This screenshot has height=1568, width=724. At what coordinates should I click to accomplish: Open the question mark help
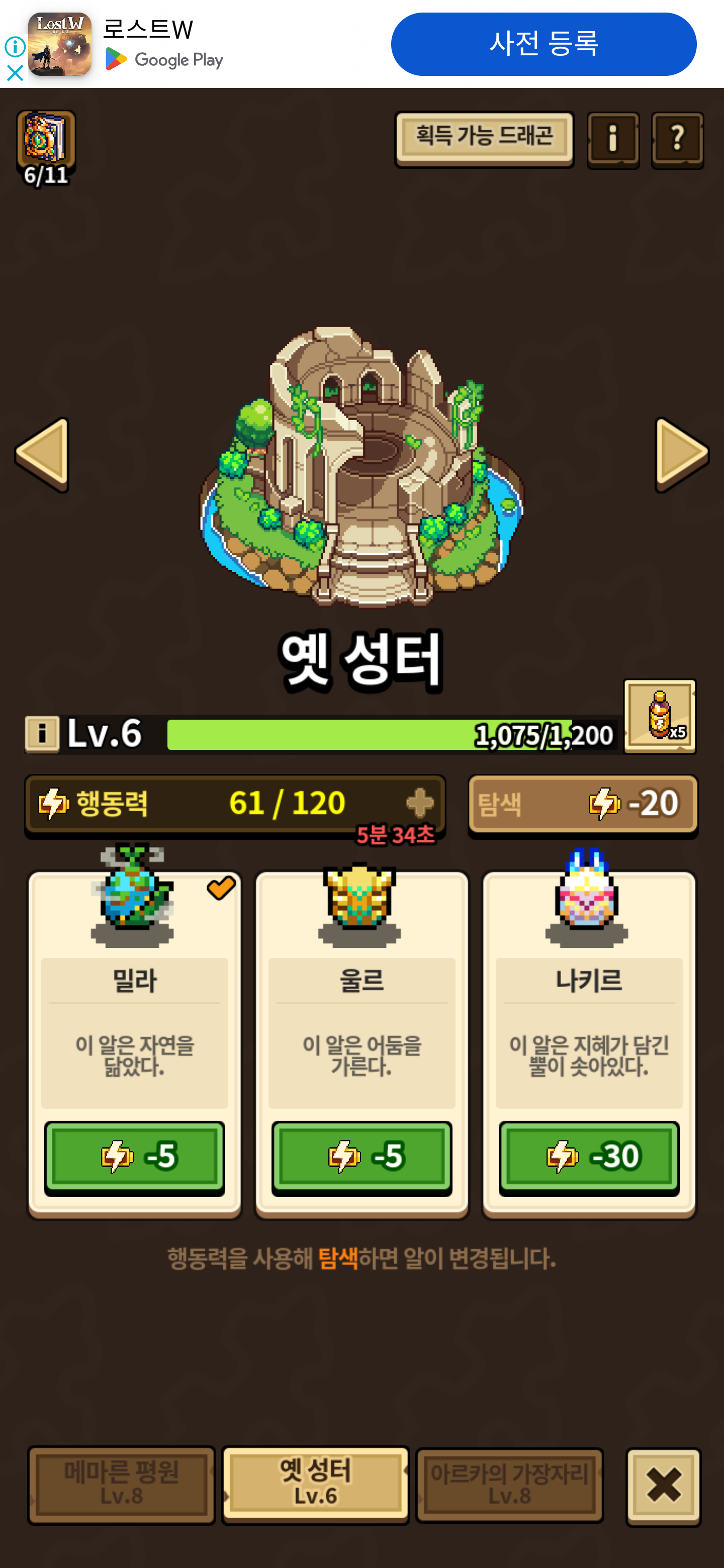pos(677,139)
